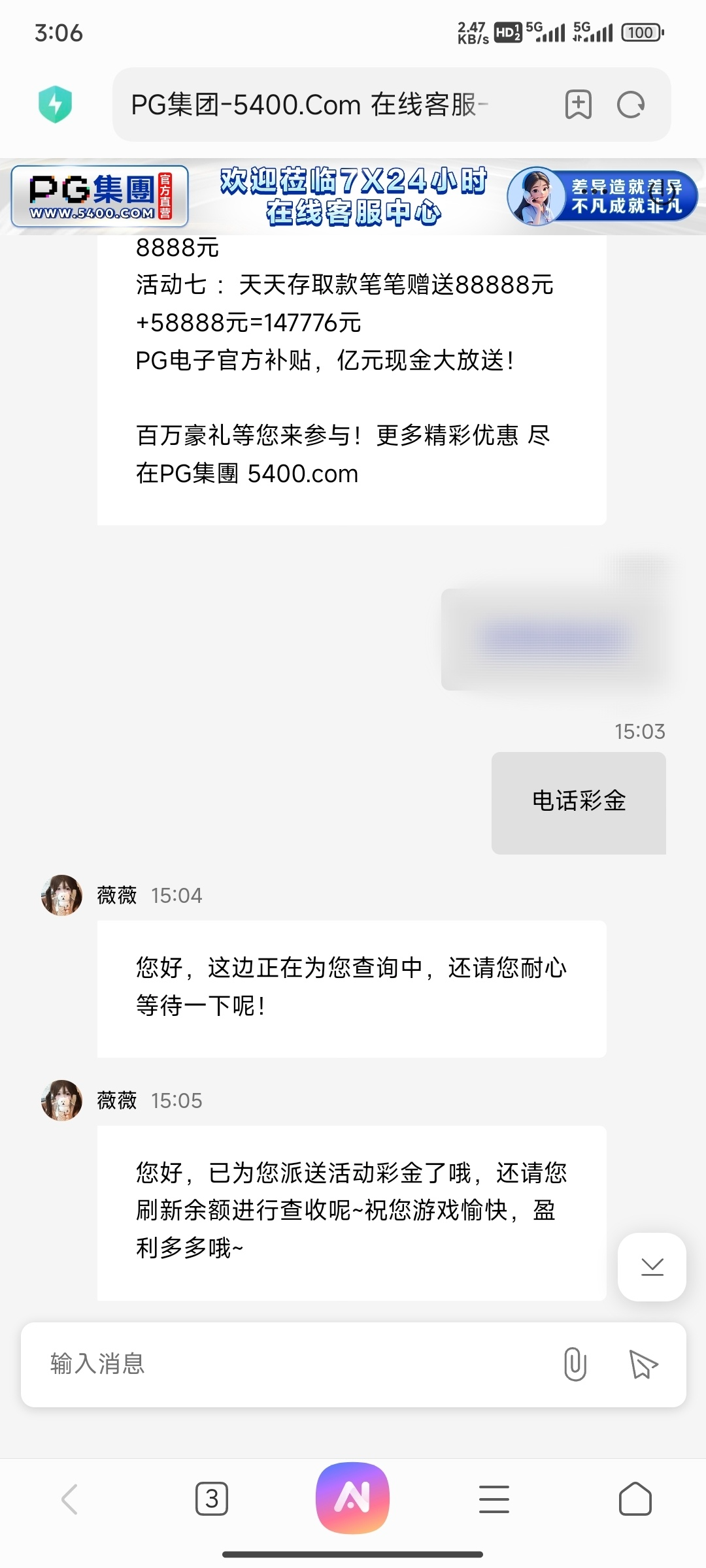Jump to newest messages with the chevron button
The height and width of the screenshot is (1568, 706).
click(x=651, y=1266)
